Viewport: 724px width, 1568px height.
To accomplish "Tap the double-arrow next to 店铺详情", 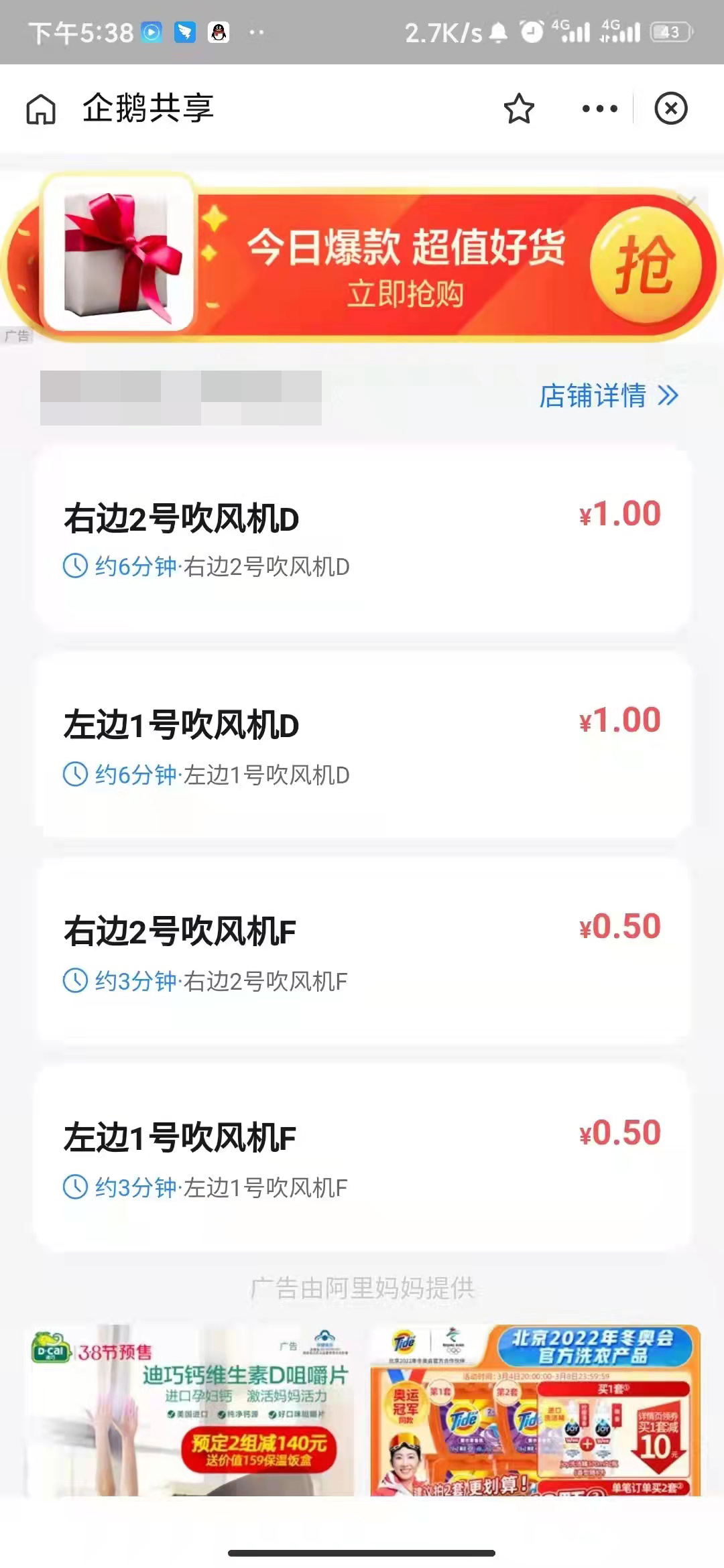I will [668, 397].
